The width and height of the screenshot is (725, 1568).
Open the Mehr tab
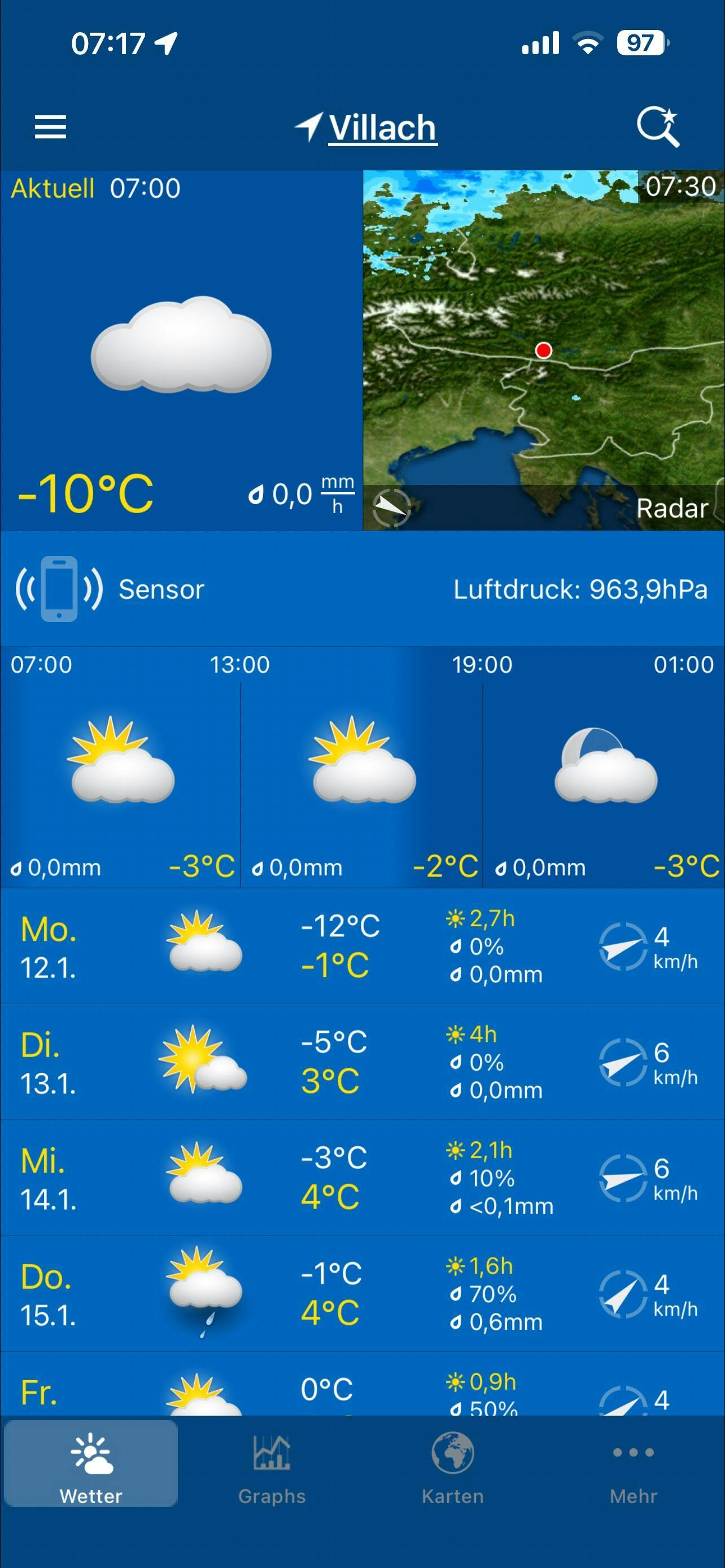tap(633, 1468)
